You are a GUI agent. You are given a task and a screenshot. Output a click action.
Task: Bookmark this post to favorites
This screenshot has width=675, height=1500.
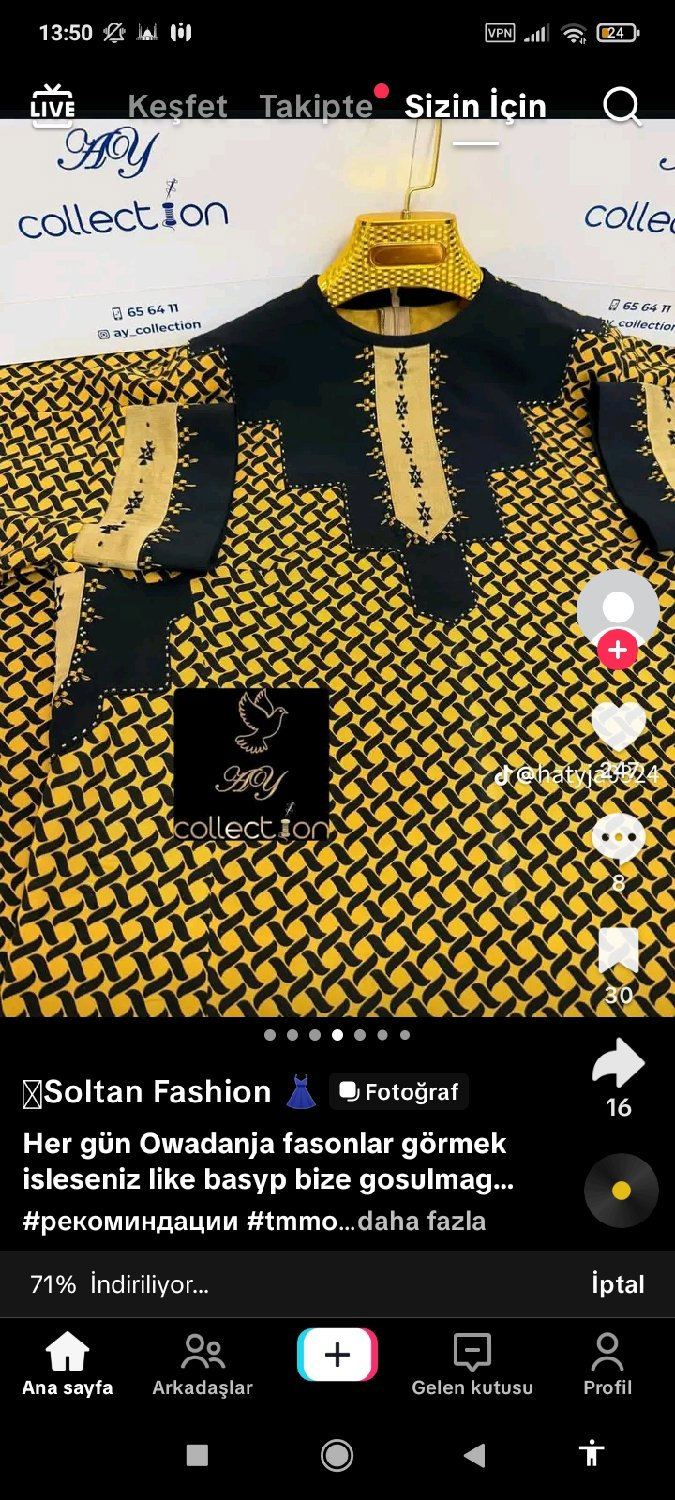coord(618,950)
